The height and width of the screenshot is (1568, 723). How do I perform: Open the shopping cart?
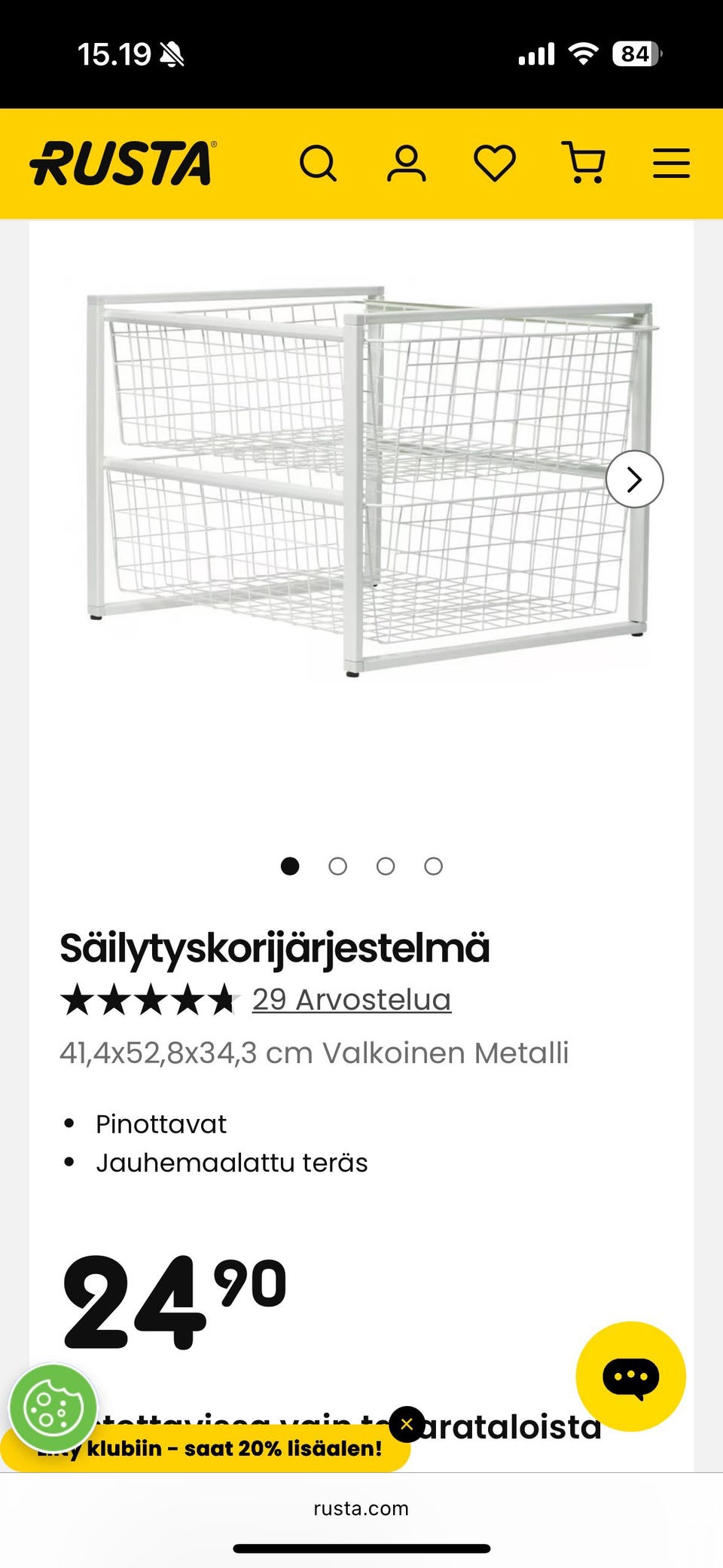(x=584, y=164)
